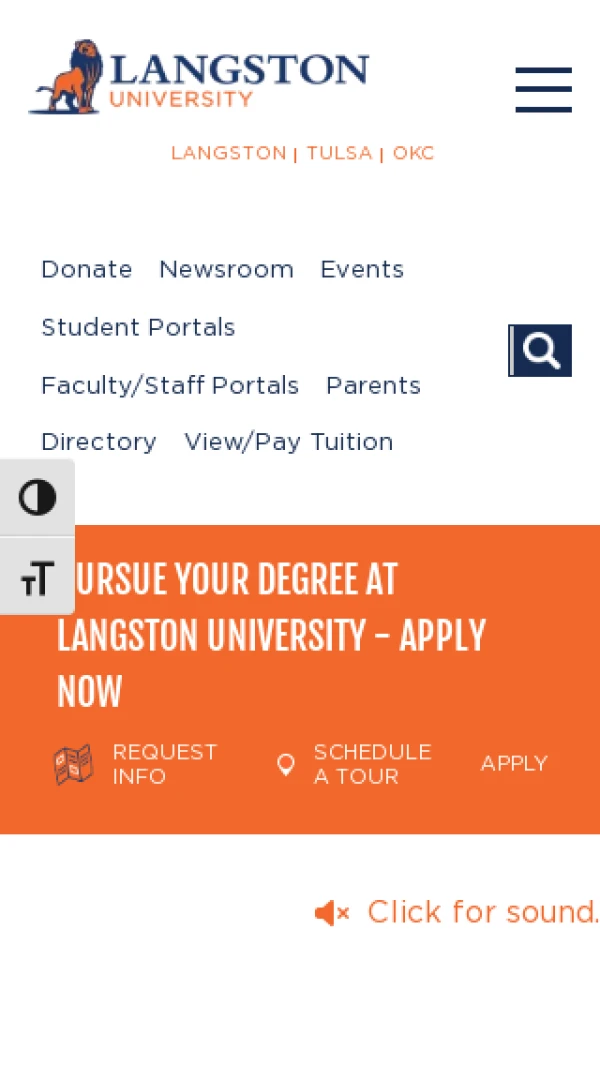This screenshot has height=1065, width=600.
Task: Unmute the video with Click for sound
Action: [x=457, y=912]
